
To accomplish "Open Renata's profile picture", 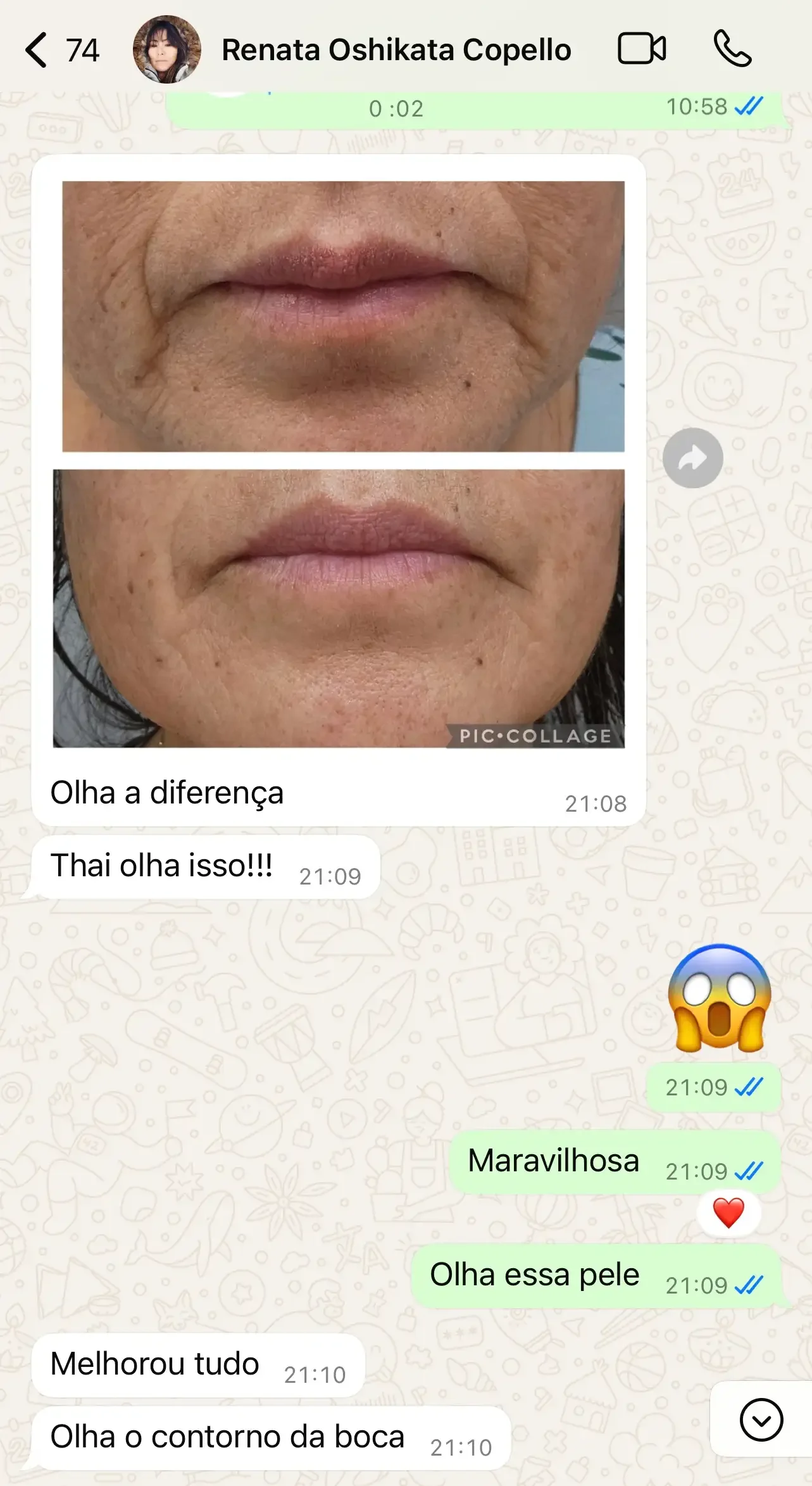I will 166,50.
